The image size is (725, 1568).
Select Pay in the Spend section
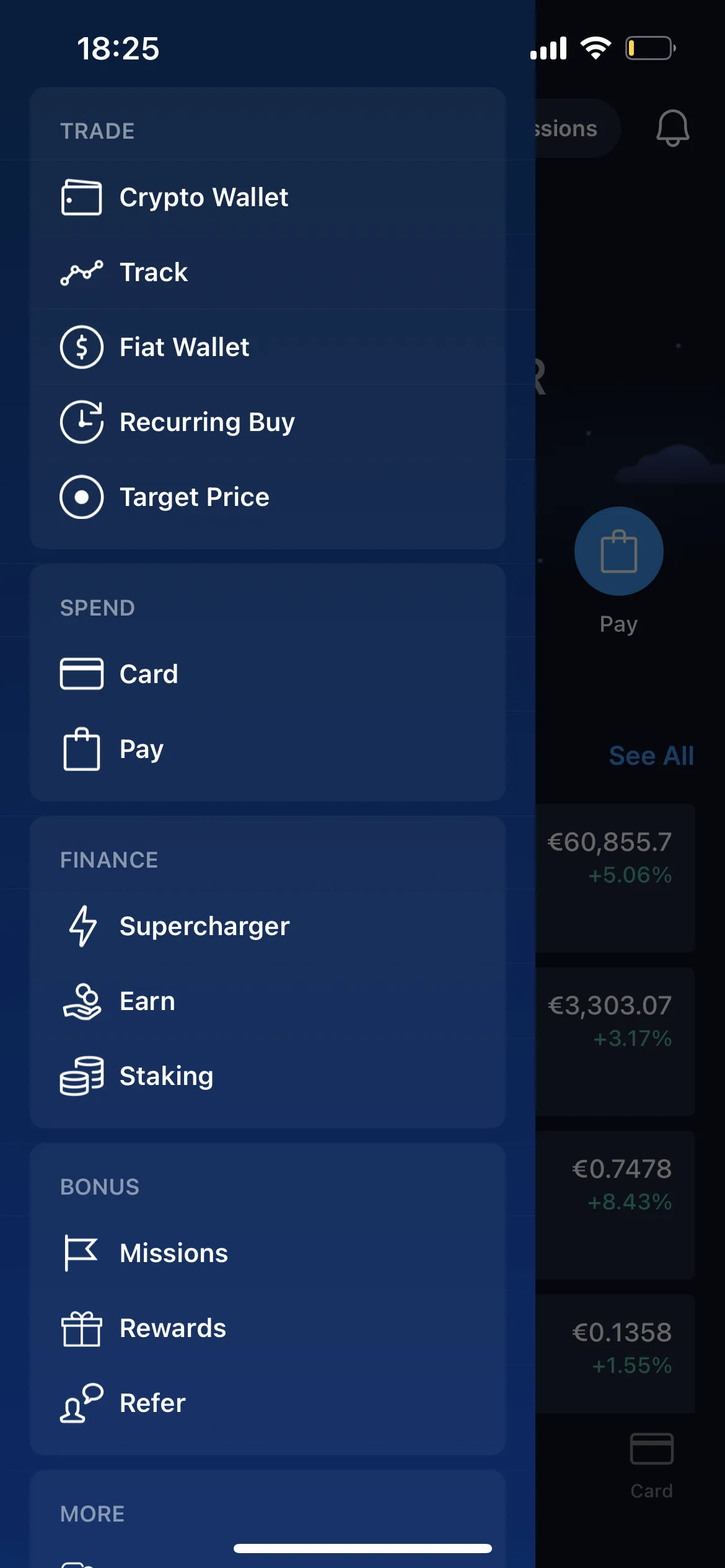[x=141, y=749]
